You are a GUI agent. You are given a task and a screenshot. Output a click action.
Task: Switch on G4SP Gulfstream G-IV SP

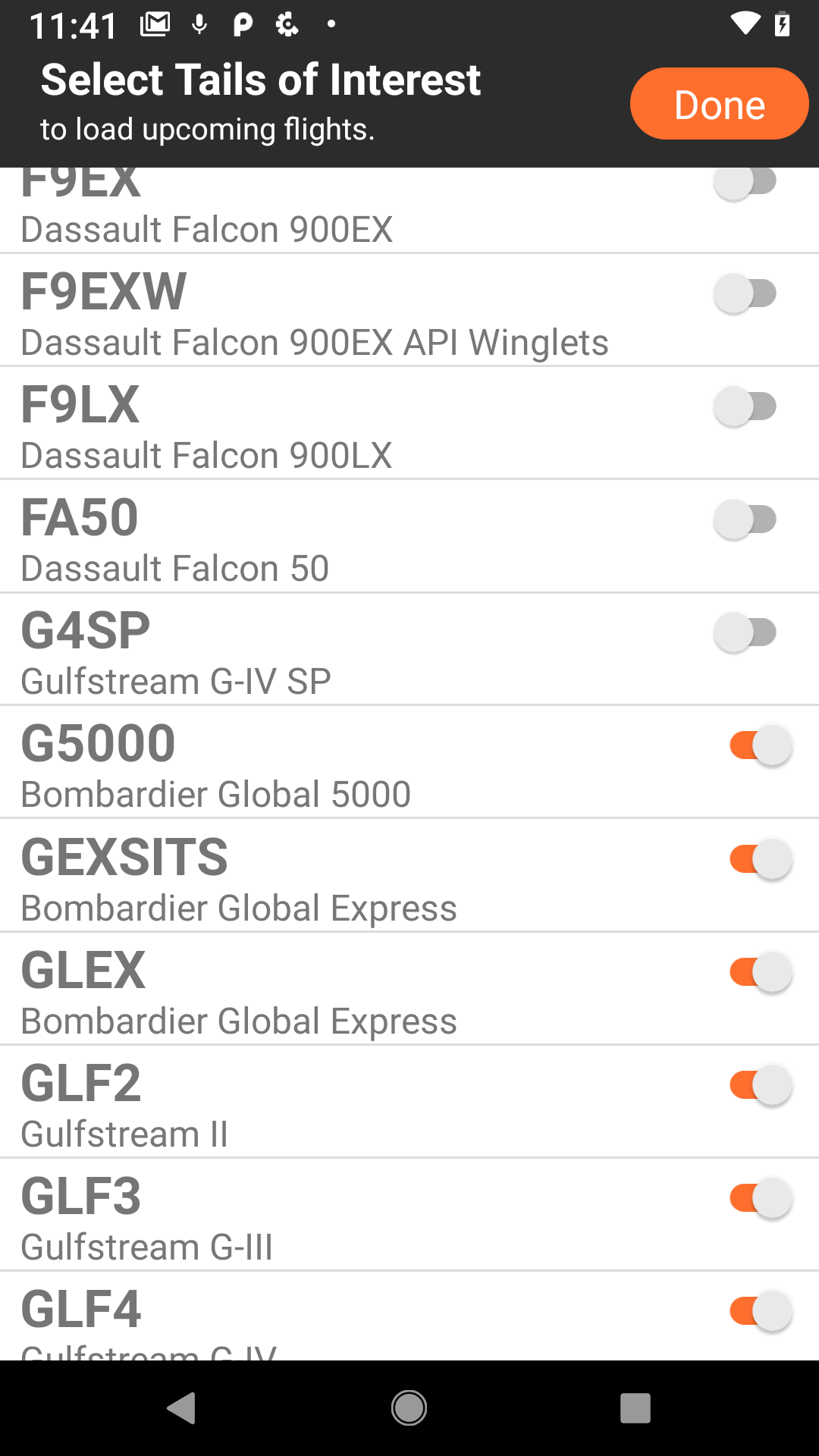click(x=745, y=632)
